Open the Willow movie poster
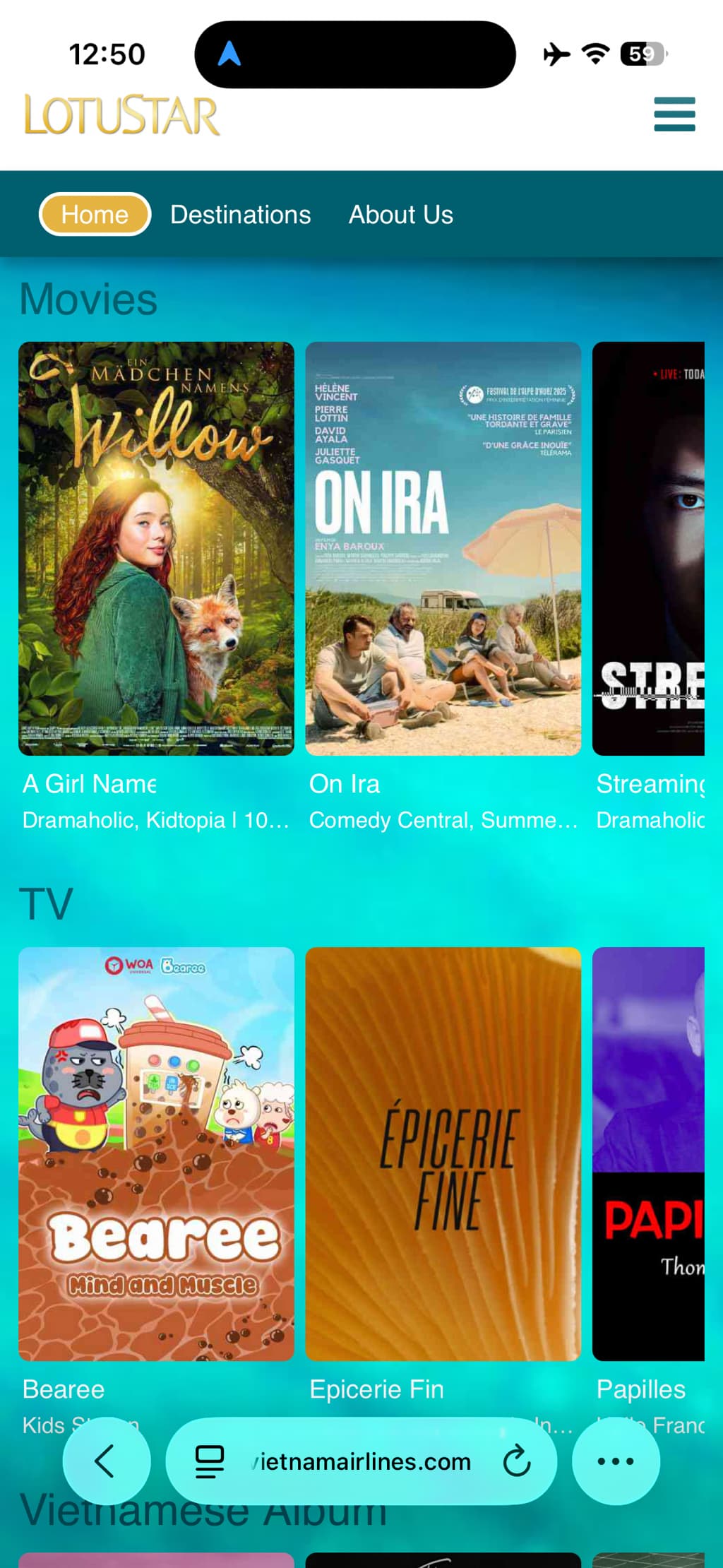The width and height of the screenshot is (723, 1568). (x=156, y=548)
